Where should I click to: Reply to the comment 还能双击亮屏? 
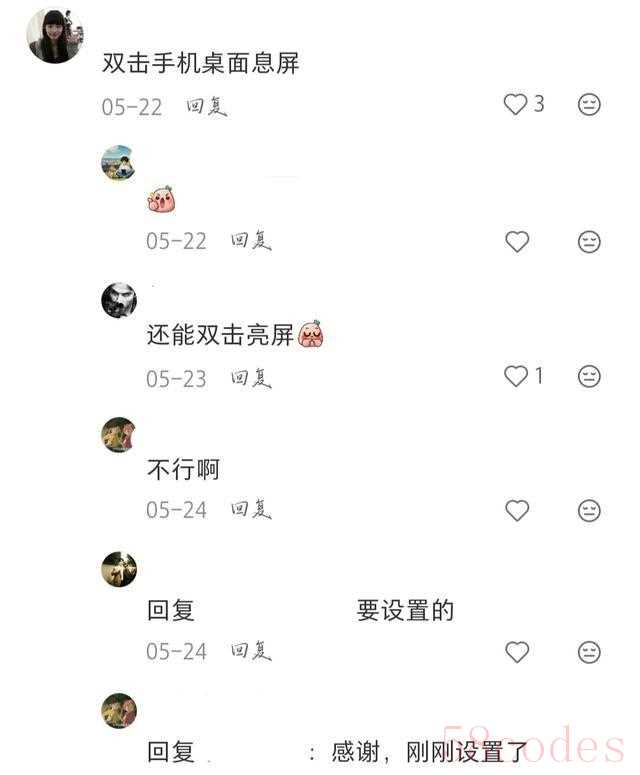click(251, 378)
